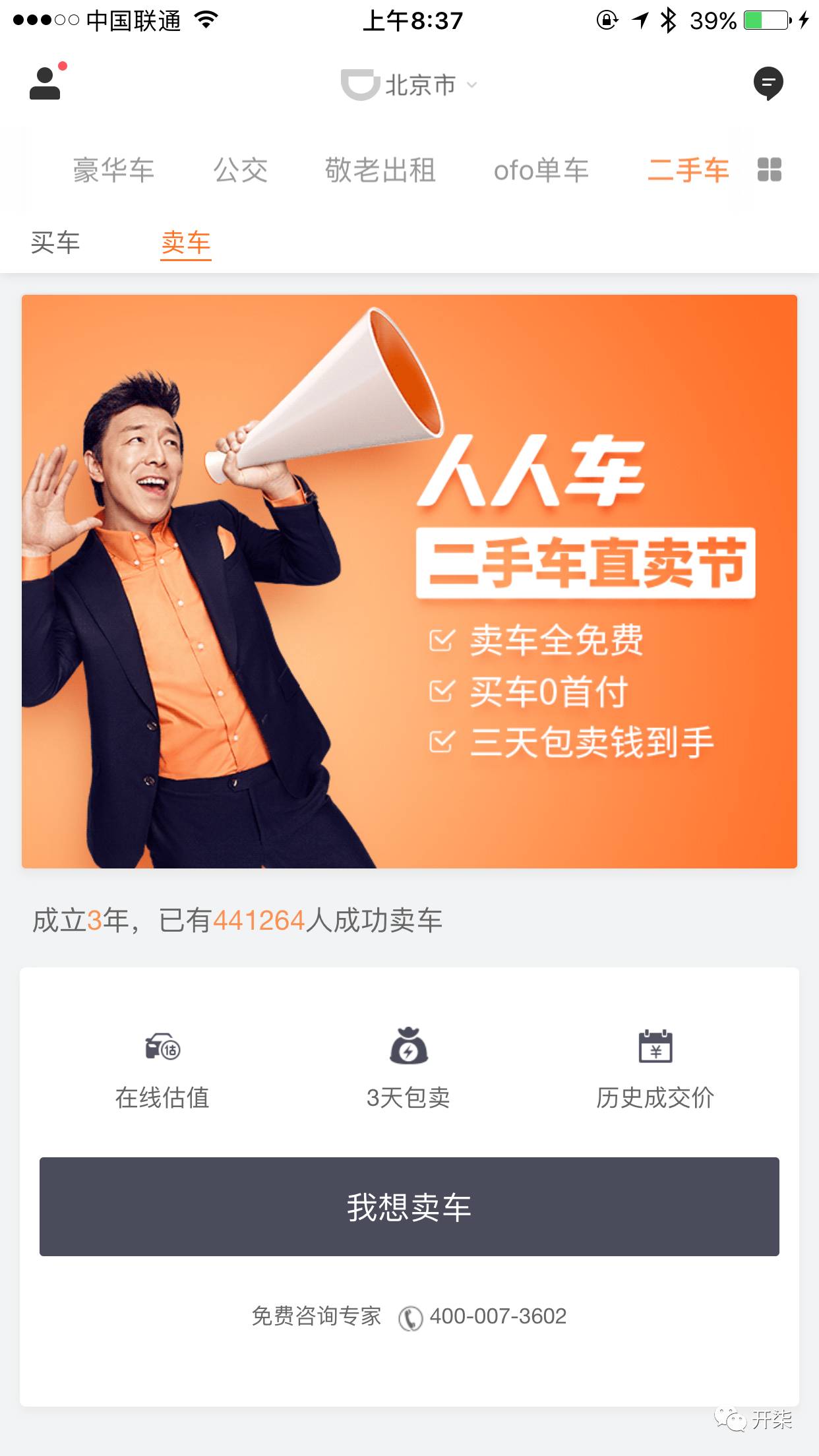This screenshot has width=819, height=1456.
Task: Open the user profile icon
Action: click(x=45, y=84)
